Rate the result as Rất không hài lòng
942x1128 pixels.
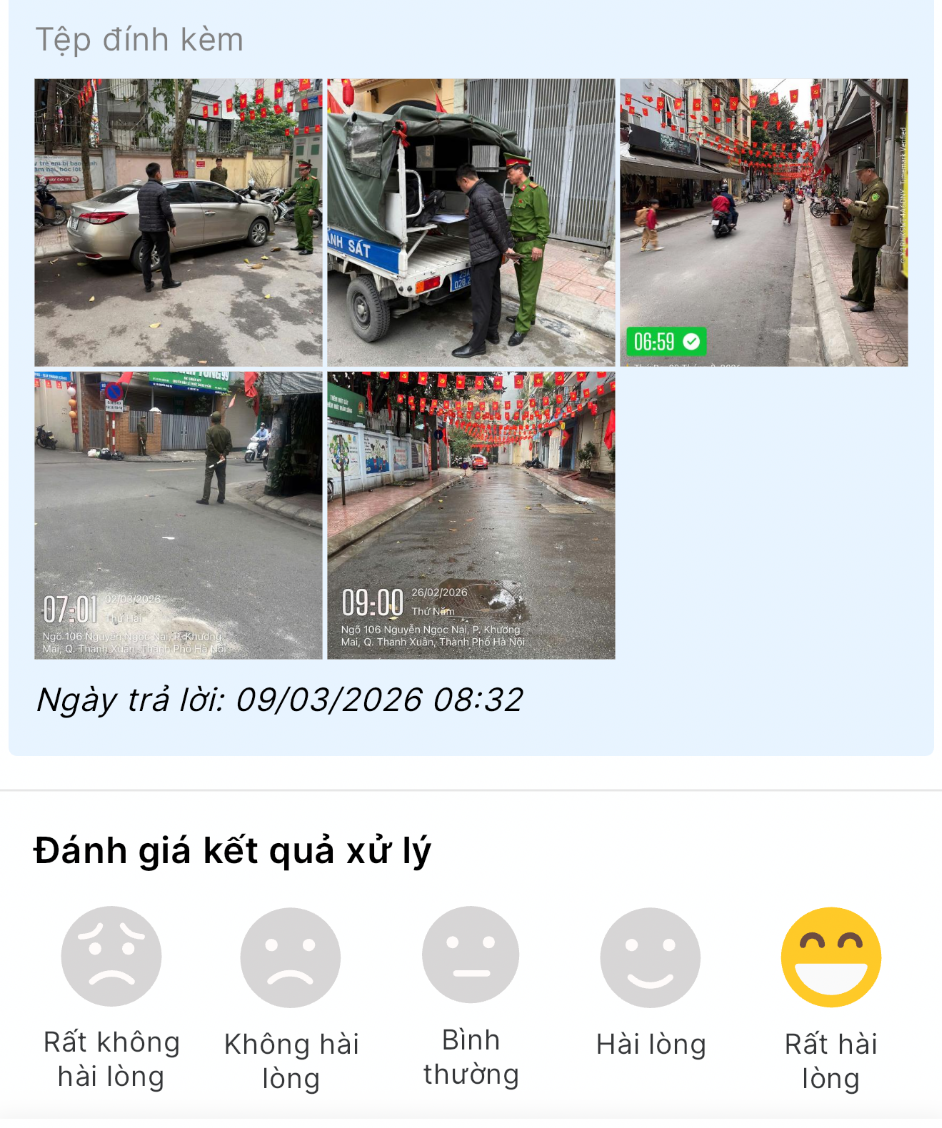click(111, 957)
